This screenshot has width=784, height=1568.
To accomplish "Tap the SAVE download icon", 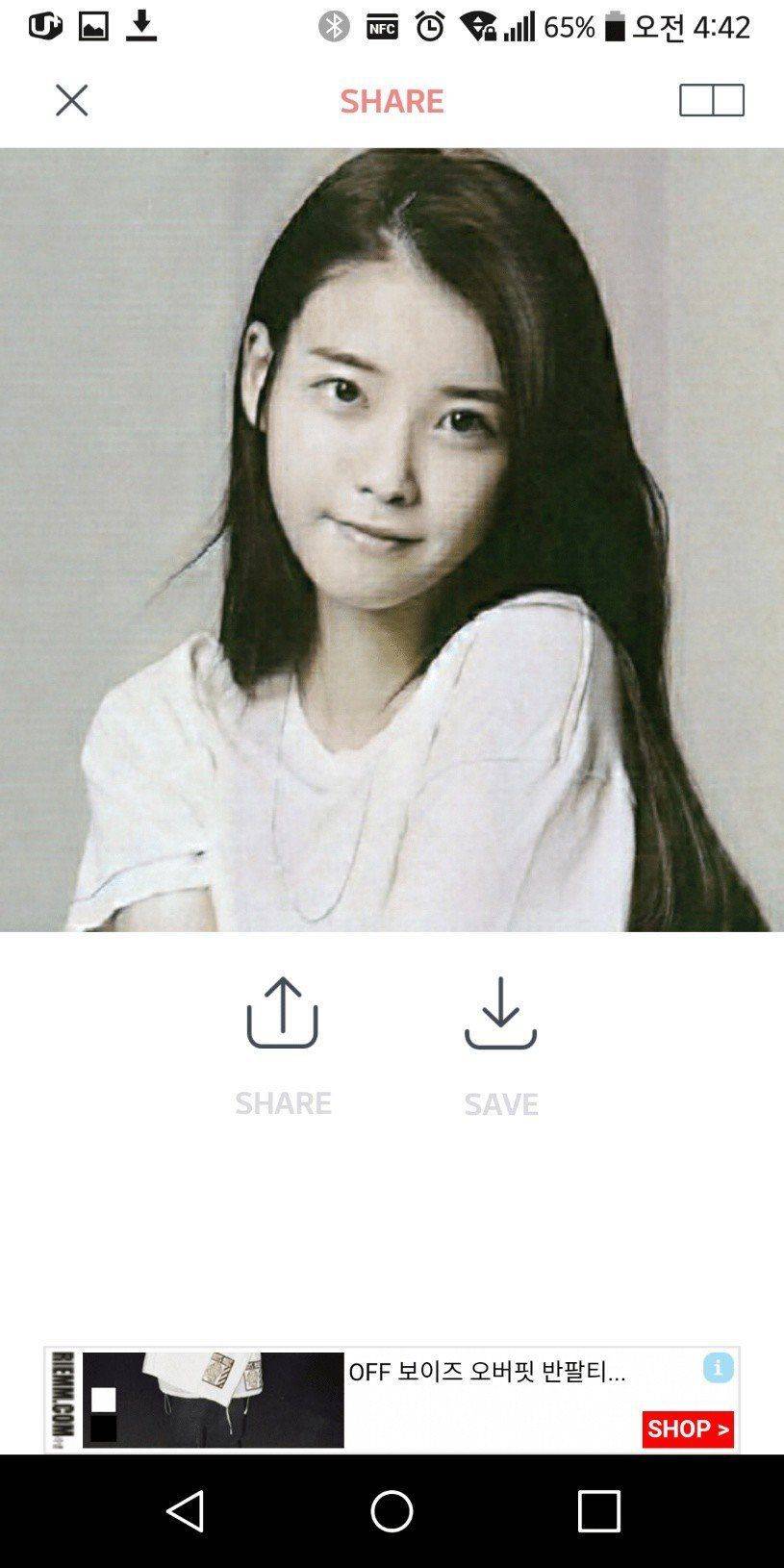I will (501, 1012).
